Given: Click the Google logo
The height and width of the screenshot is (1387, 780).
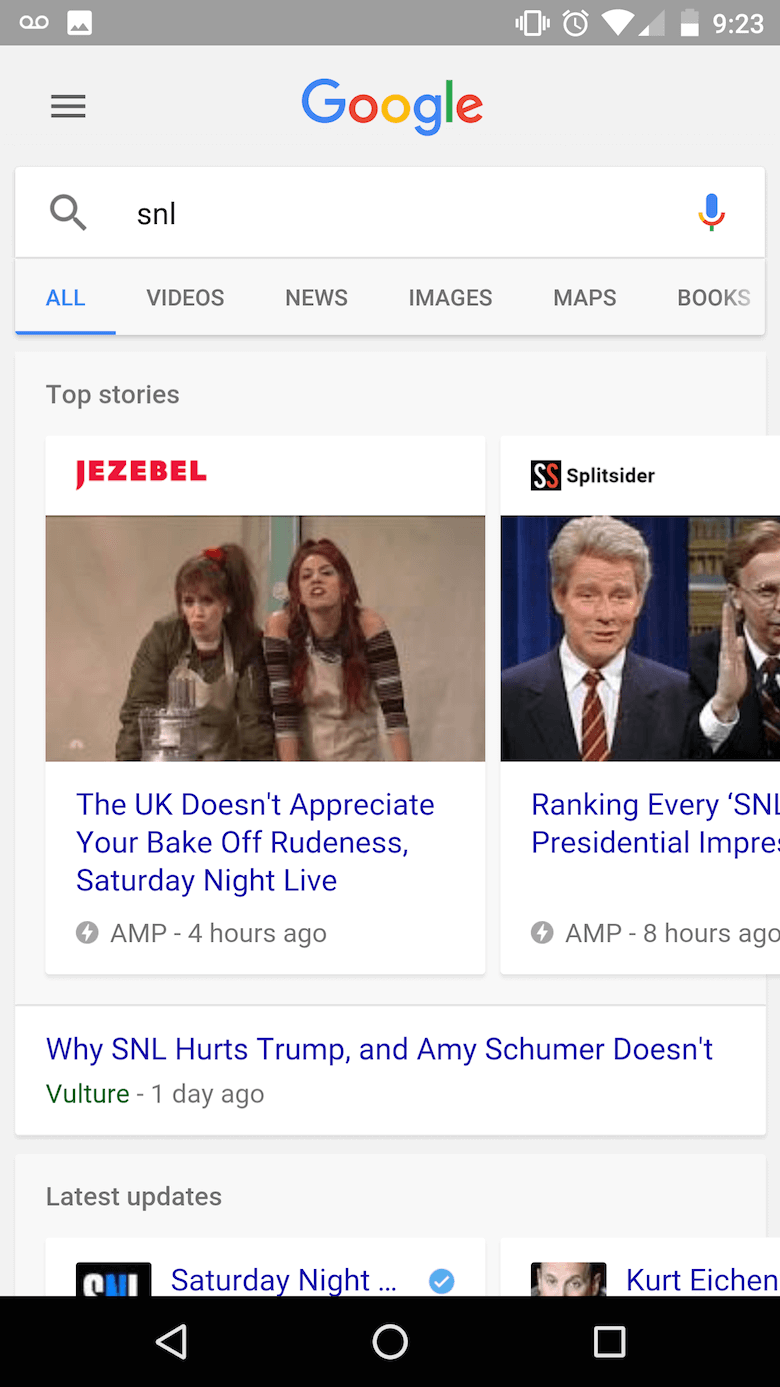Looking at the screenshot, I should click(391, 105).
